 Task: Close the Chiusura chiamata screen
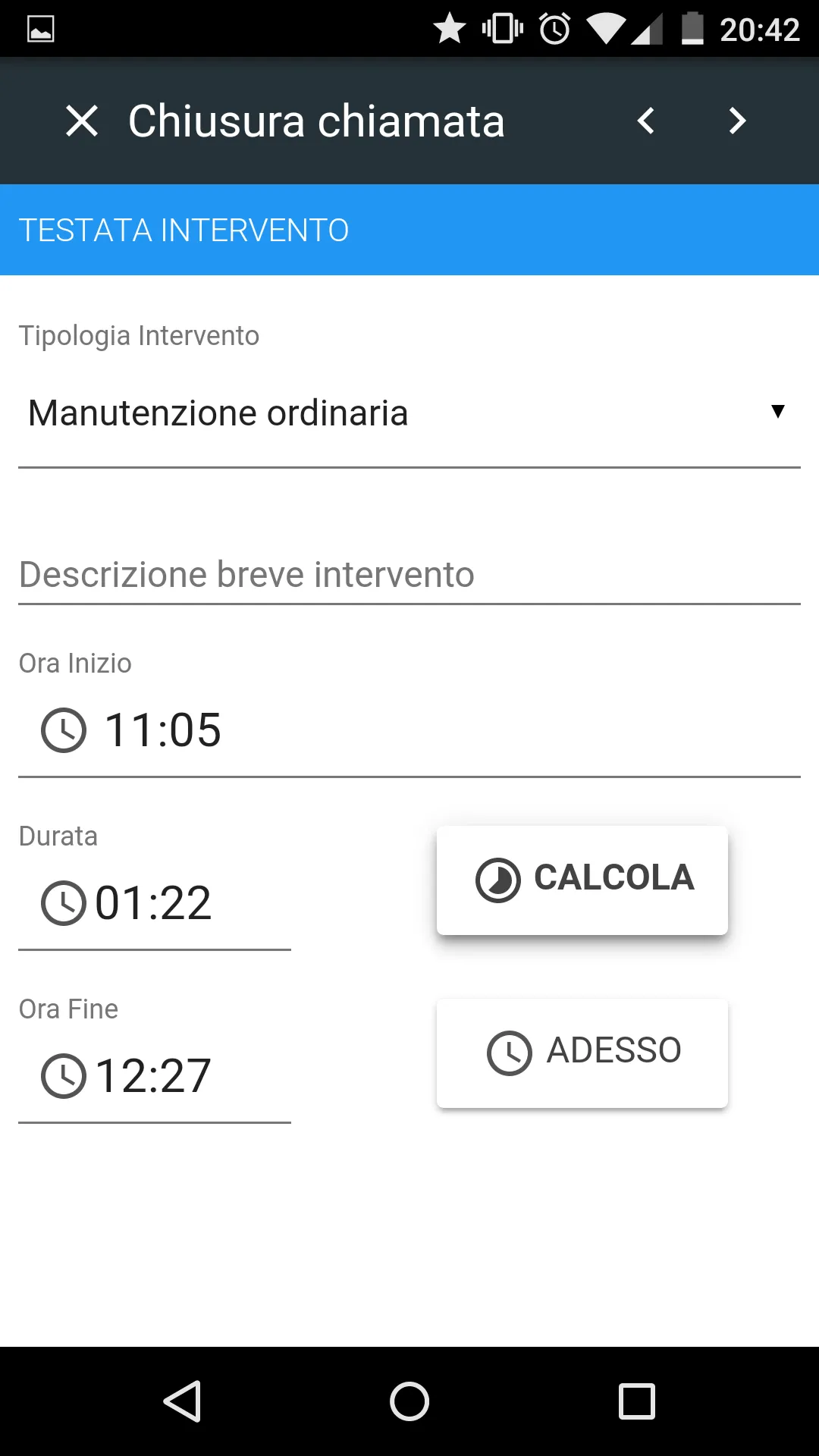coord(82,121)
